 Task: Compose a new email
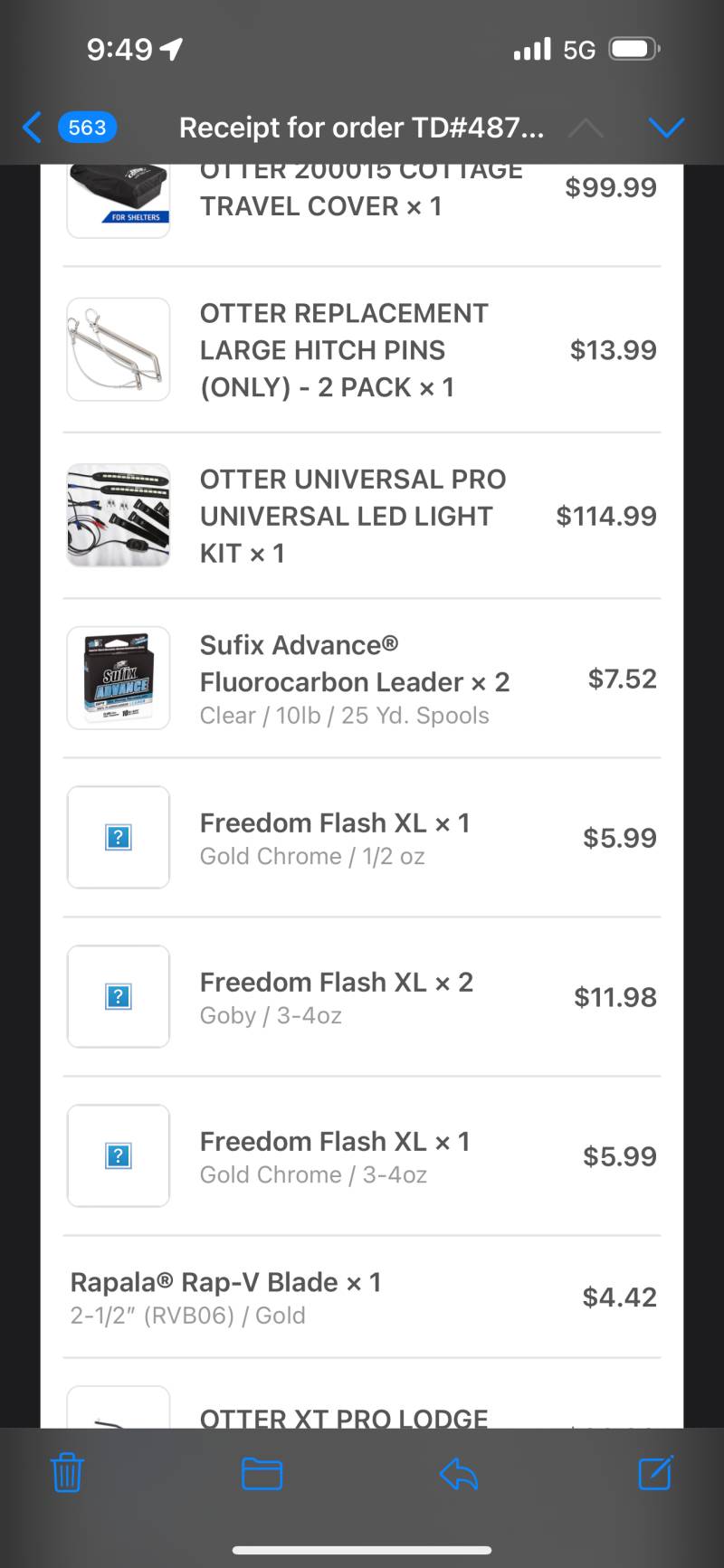655,1472
